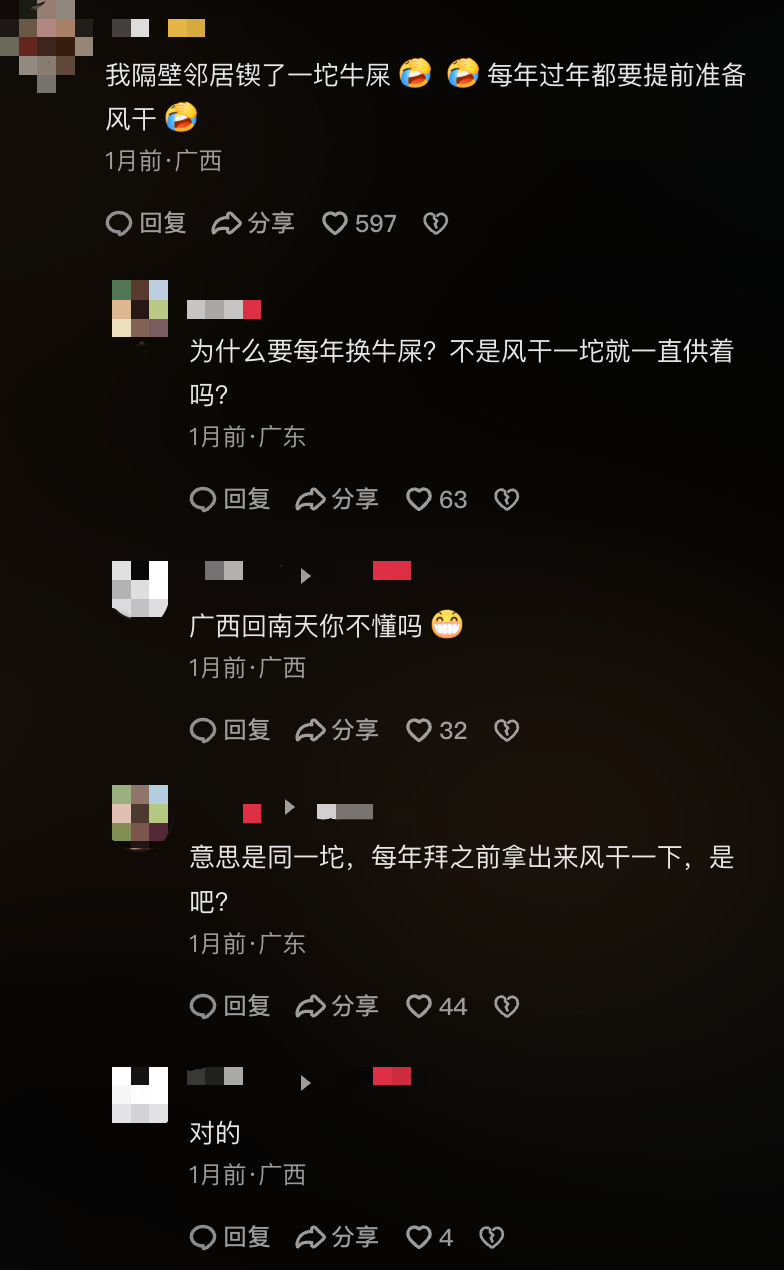
Task: Click the dislike icon on the 广西回南天 comment
Action: point(506,731)
